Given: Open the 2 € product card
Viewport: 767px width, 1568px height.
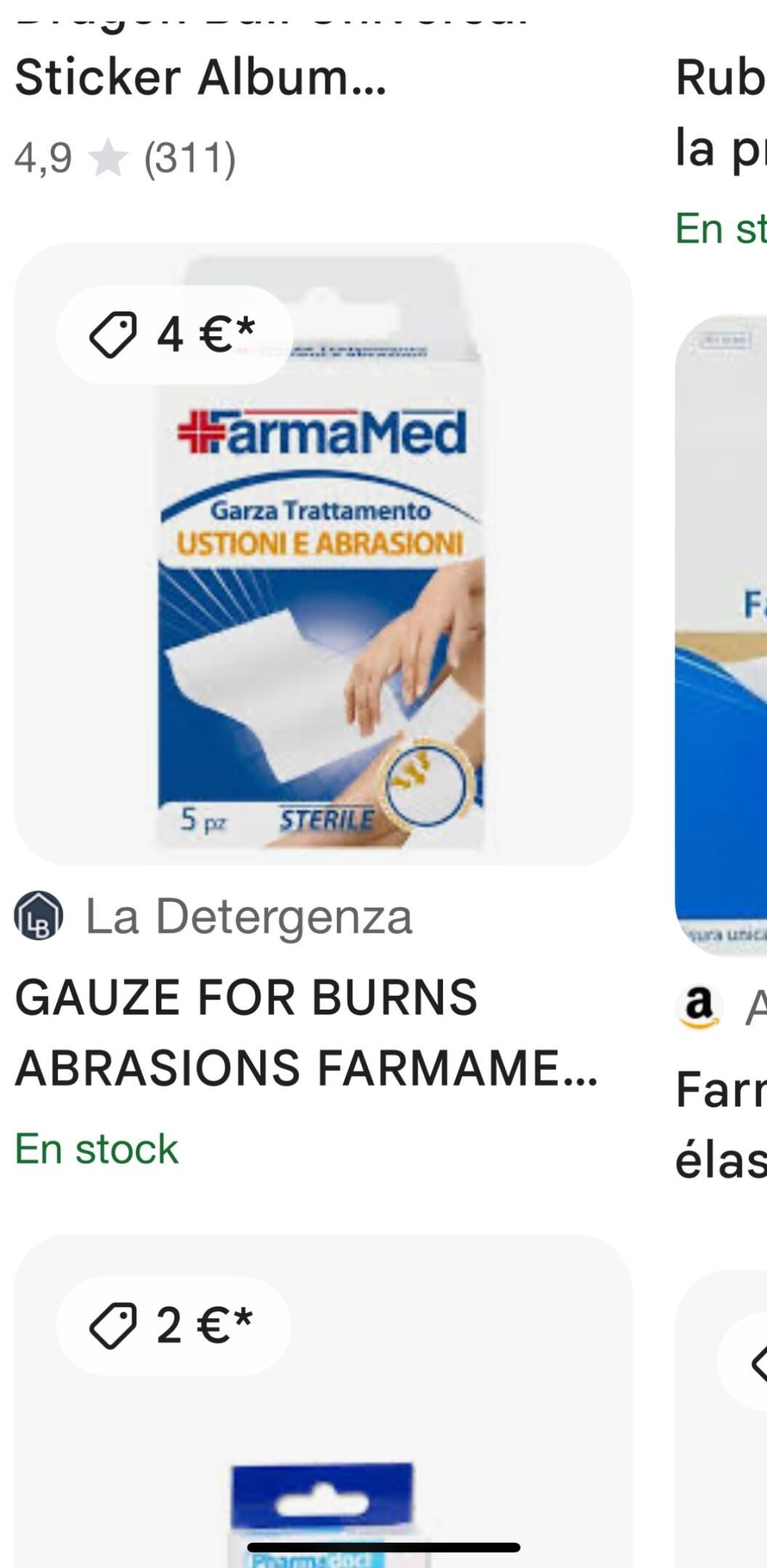Looking at the screenshot, I should [x=322, y=1416].
